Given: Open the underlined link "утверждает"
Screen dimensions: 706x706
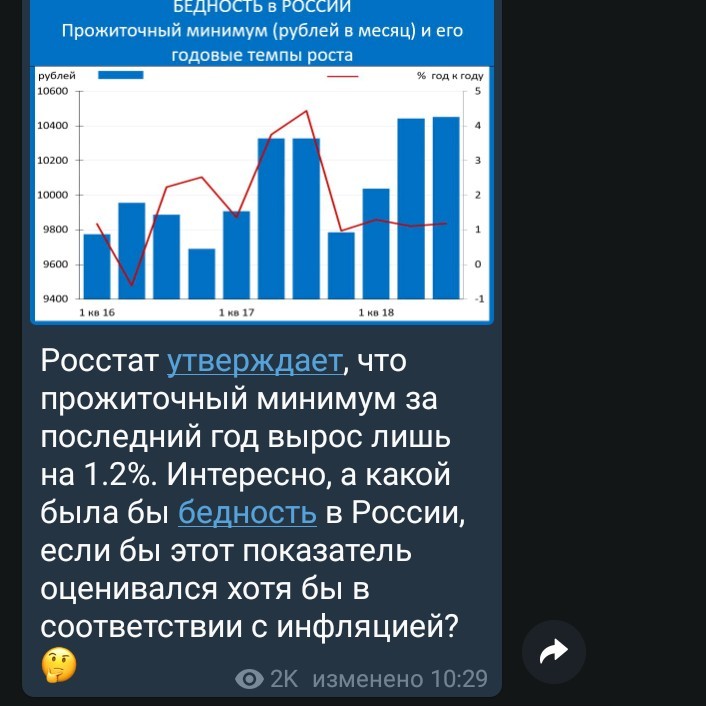Looking at the screenshot, I should [x=254, y=361].
